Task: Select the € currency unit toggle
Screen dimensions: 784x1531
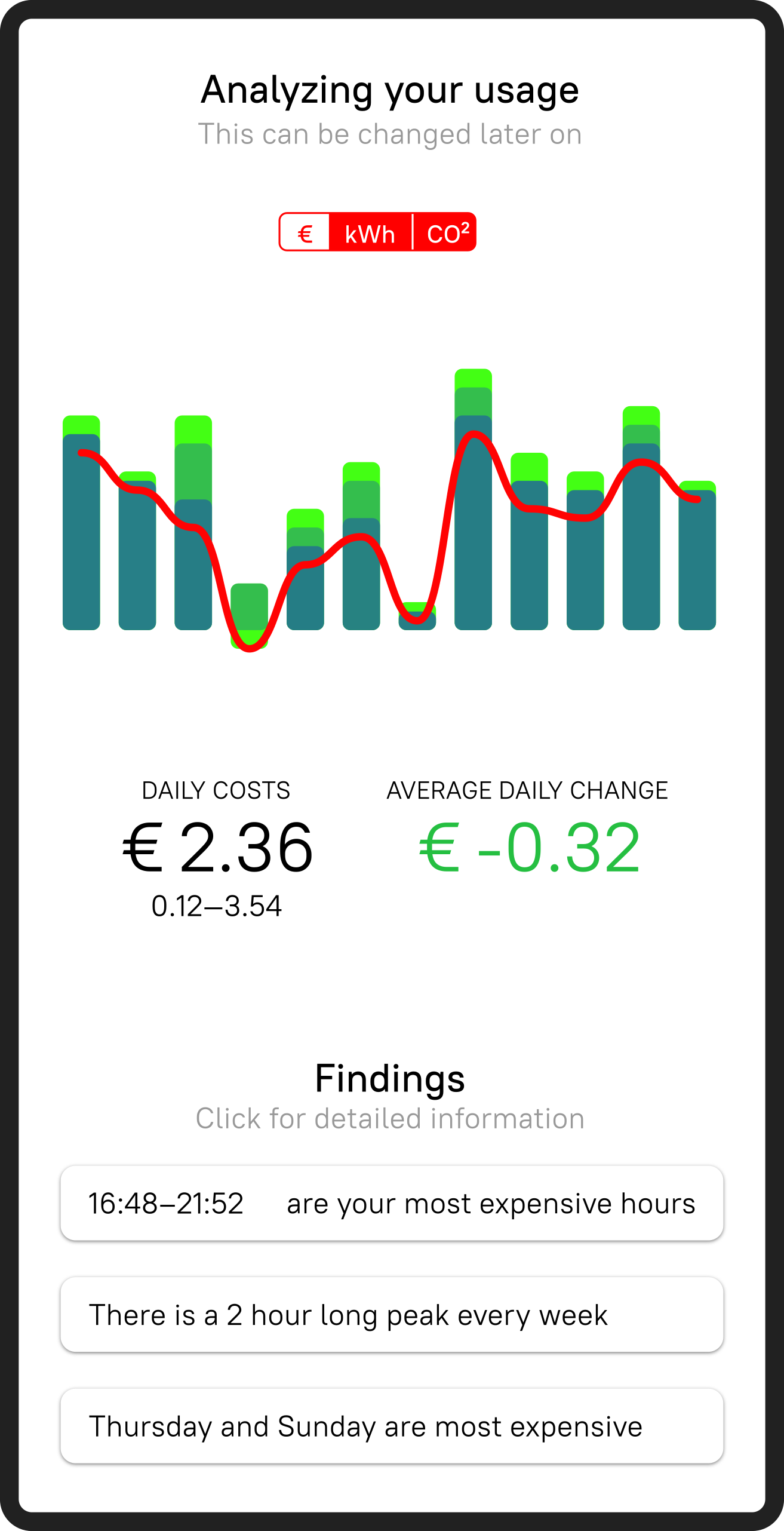Action: [303, 233]
